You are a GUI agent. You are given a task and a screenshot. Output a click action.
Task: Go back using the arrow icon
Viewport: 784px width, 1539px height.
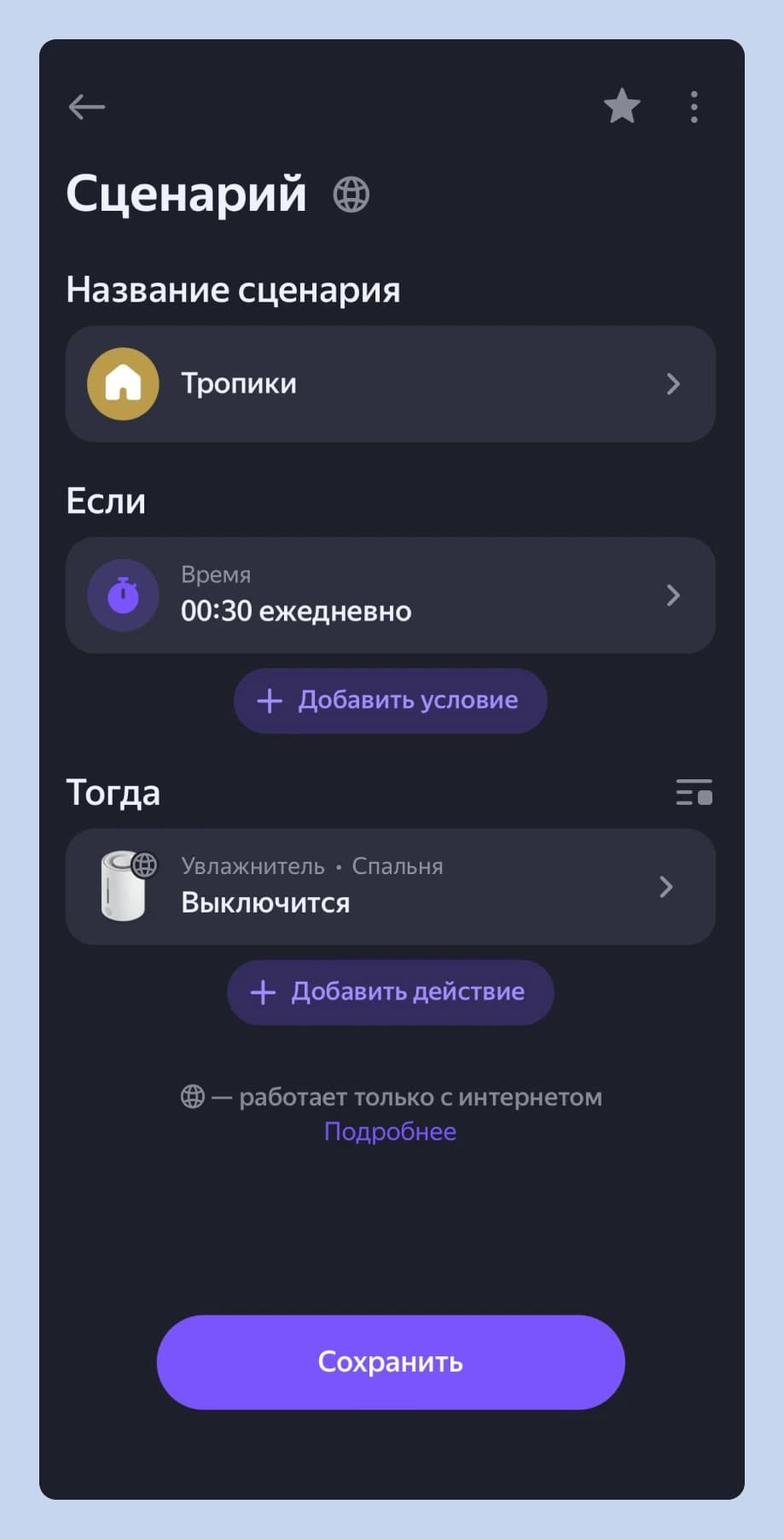tap(87, 107)
